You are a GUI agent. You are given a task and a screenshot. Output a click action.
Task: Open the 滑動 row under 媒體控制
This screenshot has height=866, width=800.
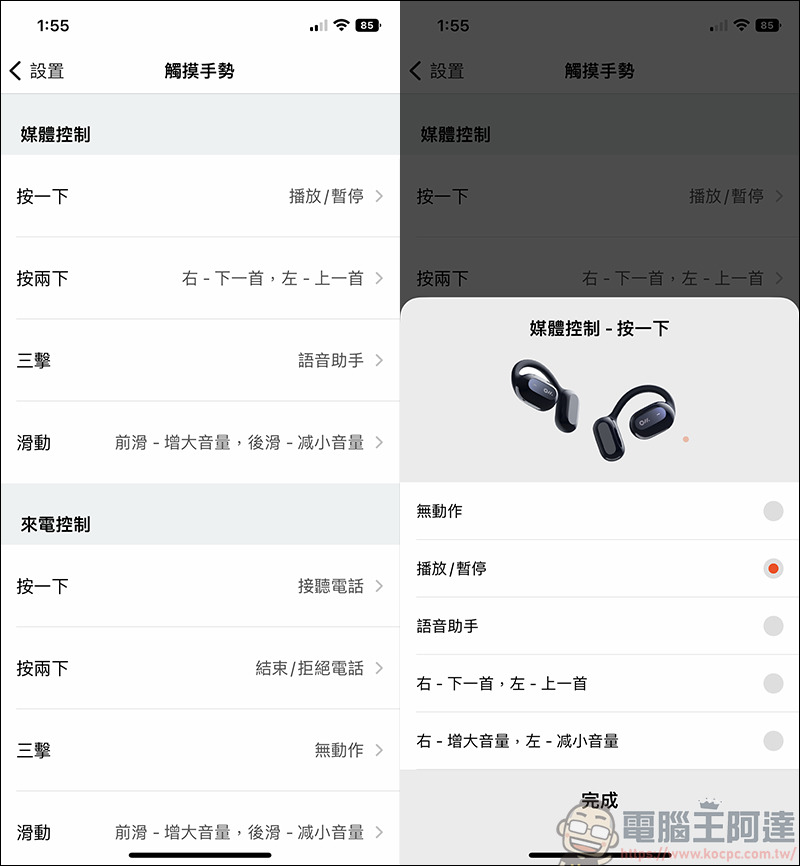[x=200, y=442]
